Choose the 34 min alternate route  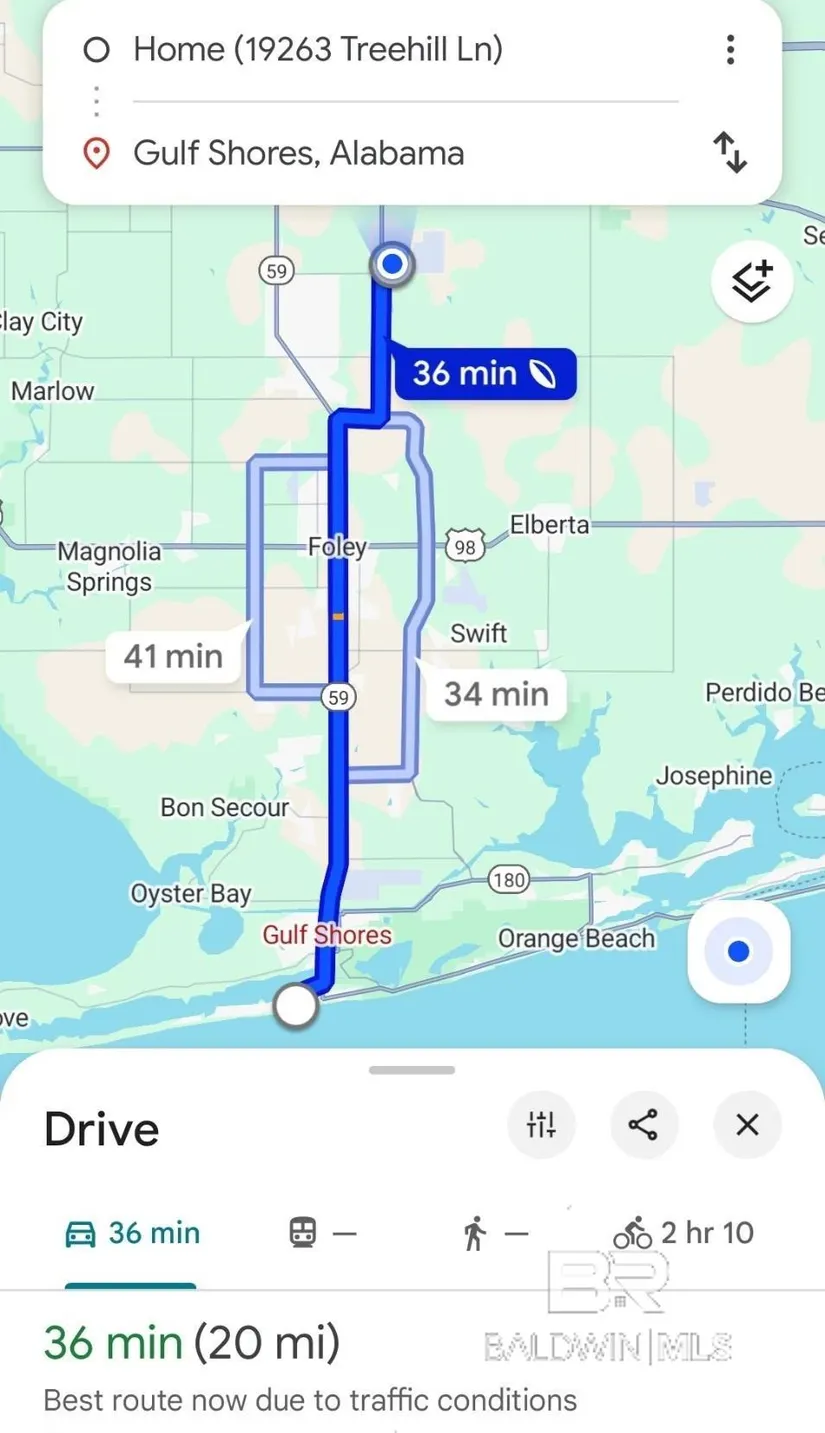pyautogui.click(x=496, y=693)
